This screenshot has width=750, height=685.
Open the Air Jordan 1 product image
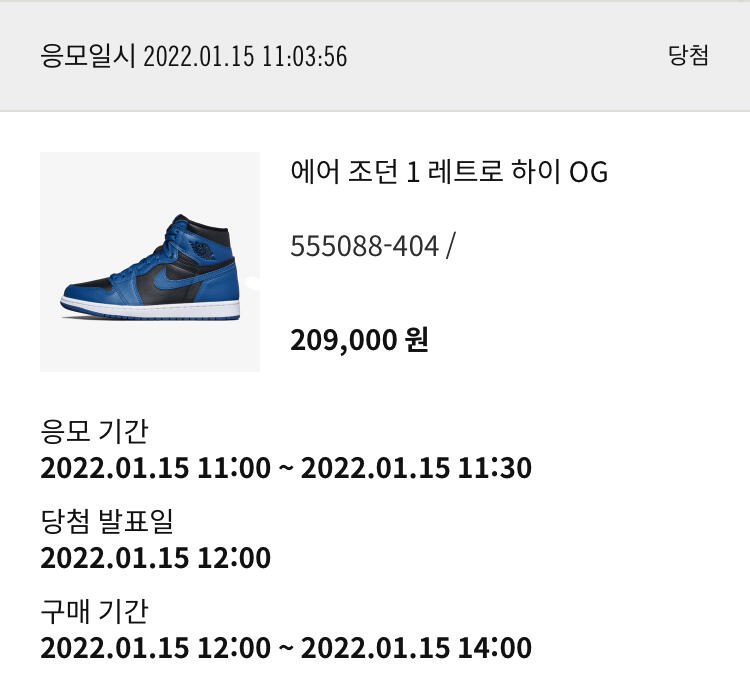point(150,262)
